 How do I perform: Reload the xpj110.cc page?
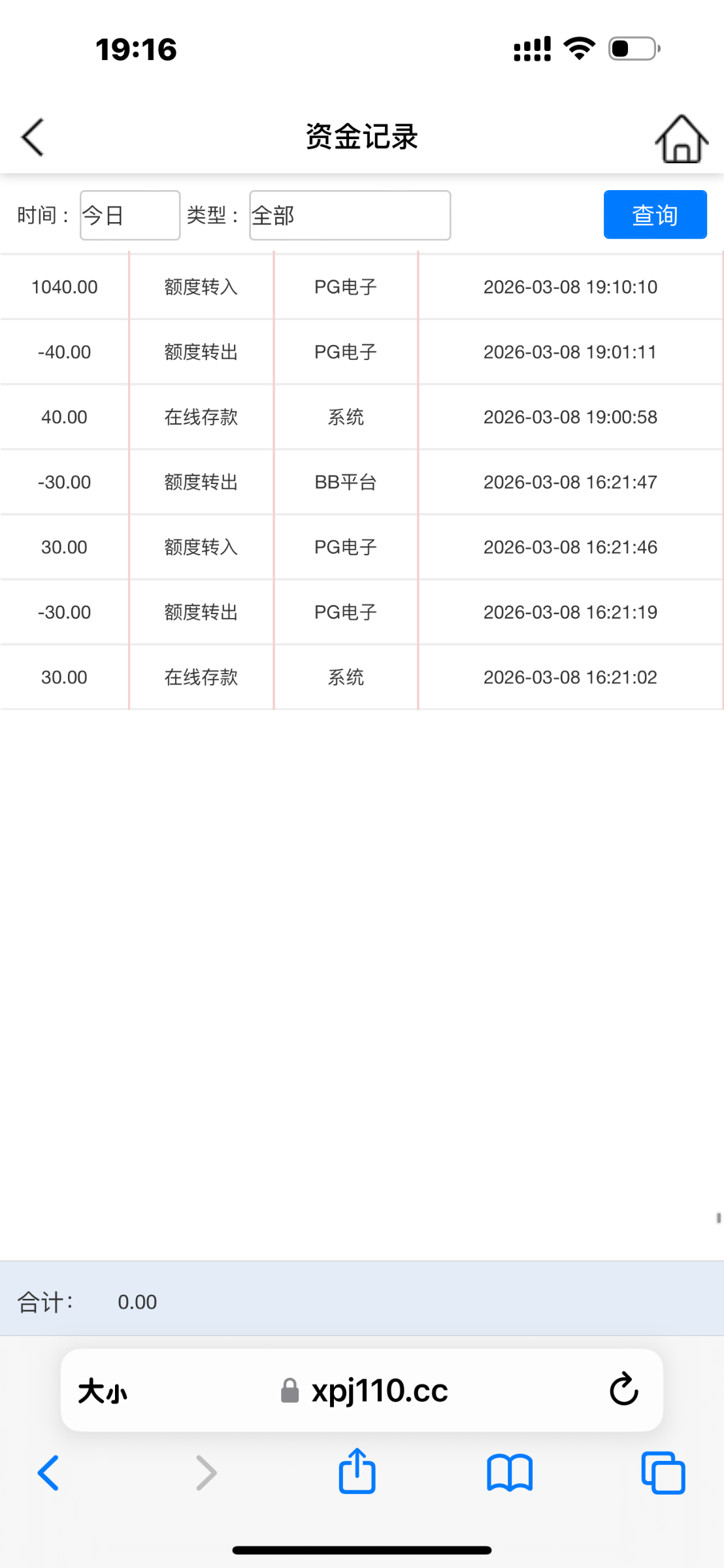[x=623, y=1390]
